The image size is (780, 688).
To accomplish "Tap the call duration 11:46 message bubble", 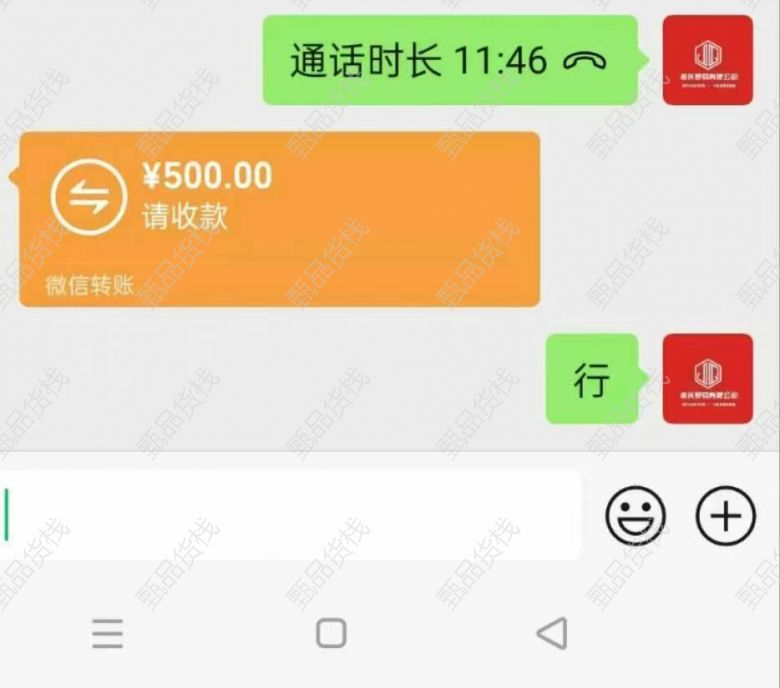I will tap(449, 60).
